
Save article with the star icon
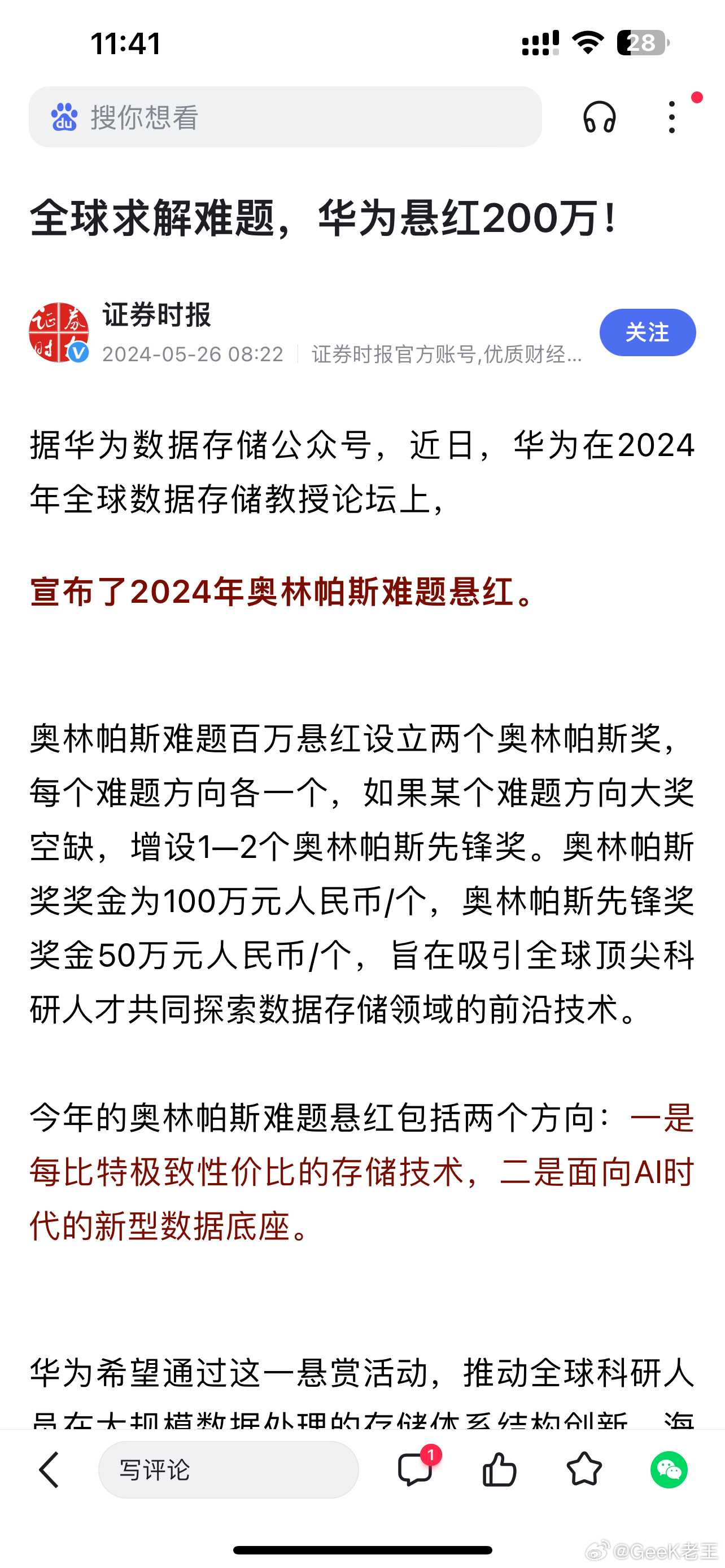coord(584,1469)
